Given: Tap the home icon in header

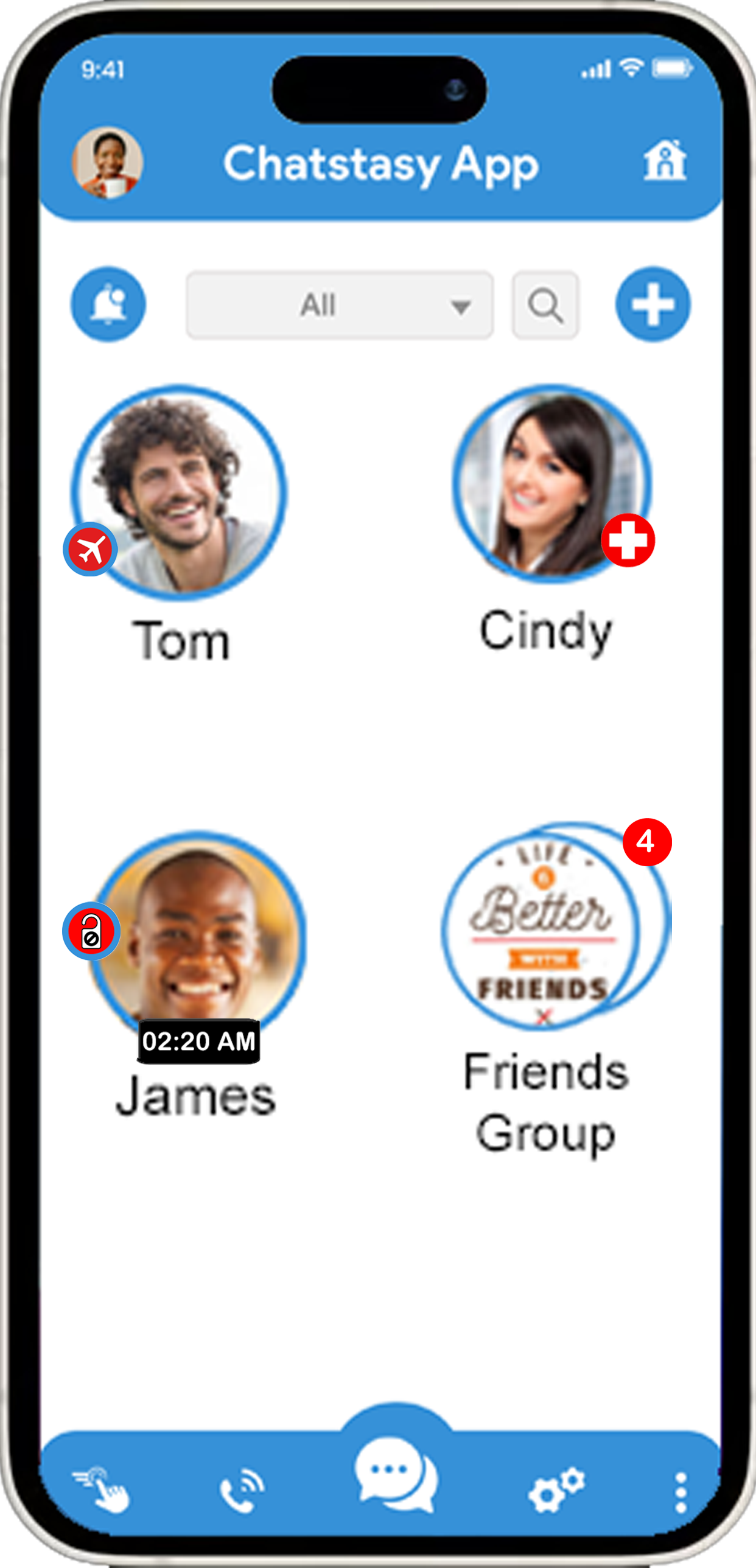Looking at the screenshot, I should click(665, 161).
